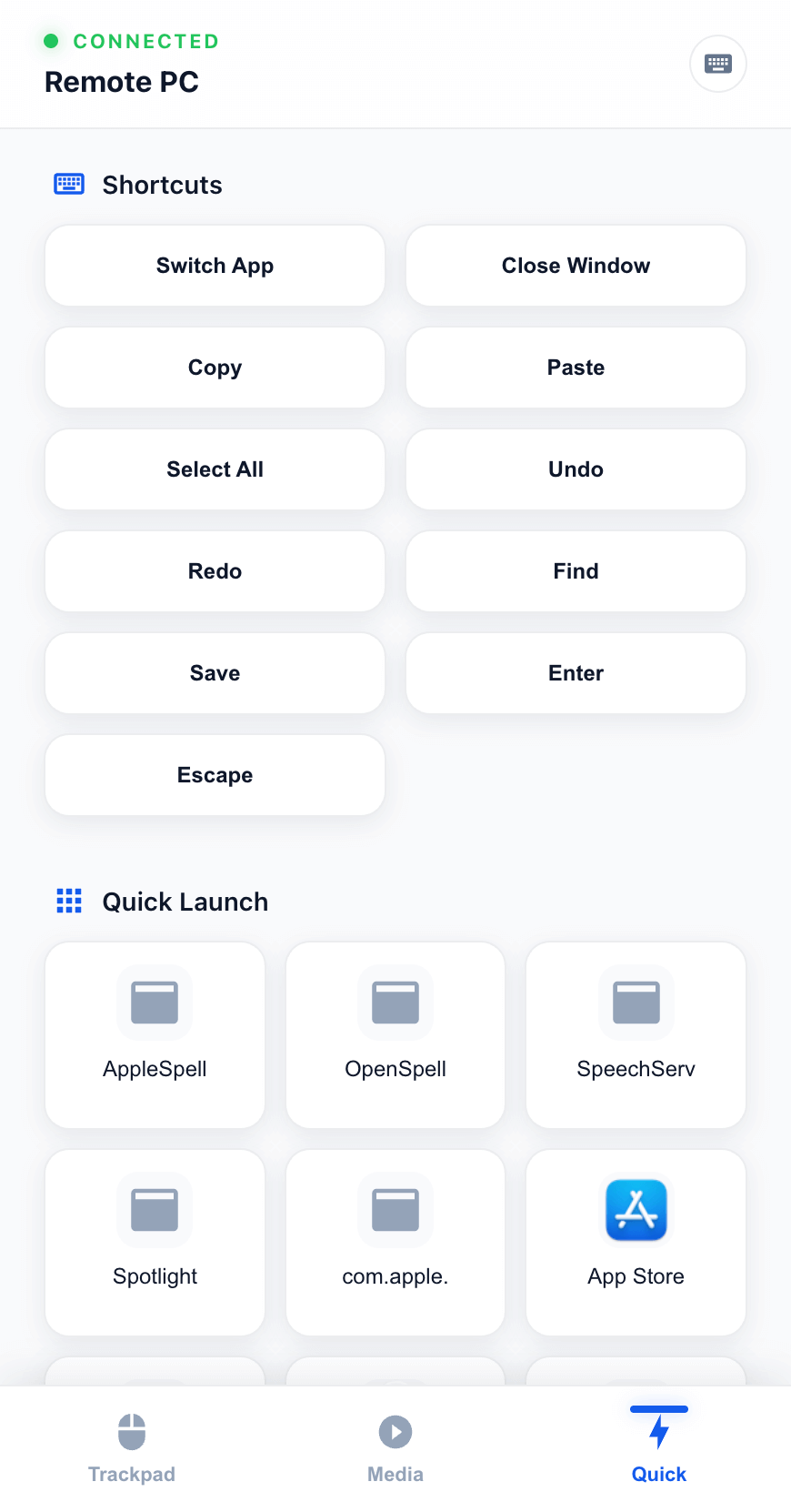Send the Close Window shortcut
The height and width of the screenshot is (1512, 791).
(576, 266)
